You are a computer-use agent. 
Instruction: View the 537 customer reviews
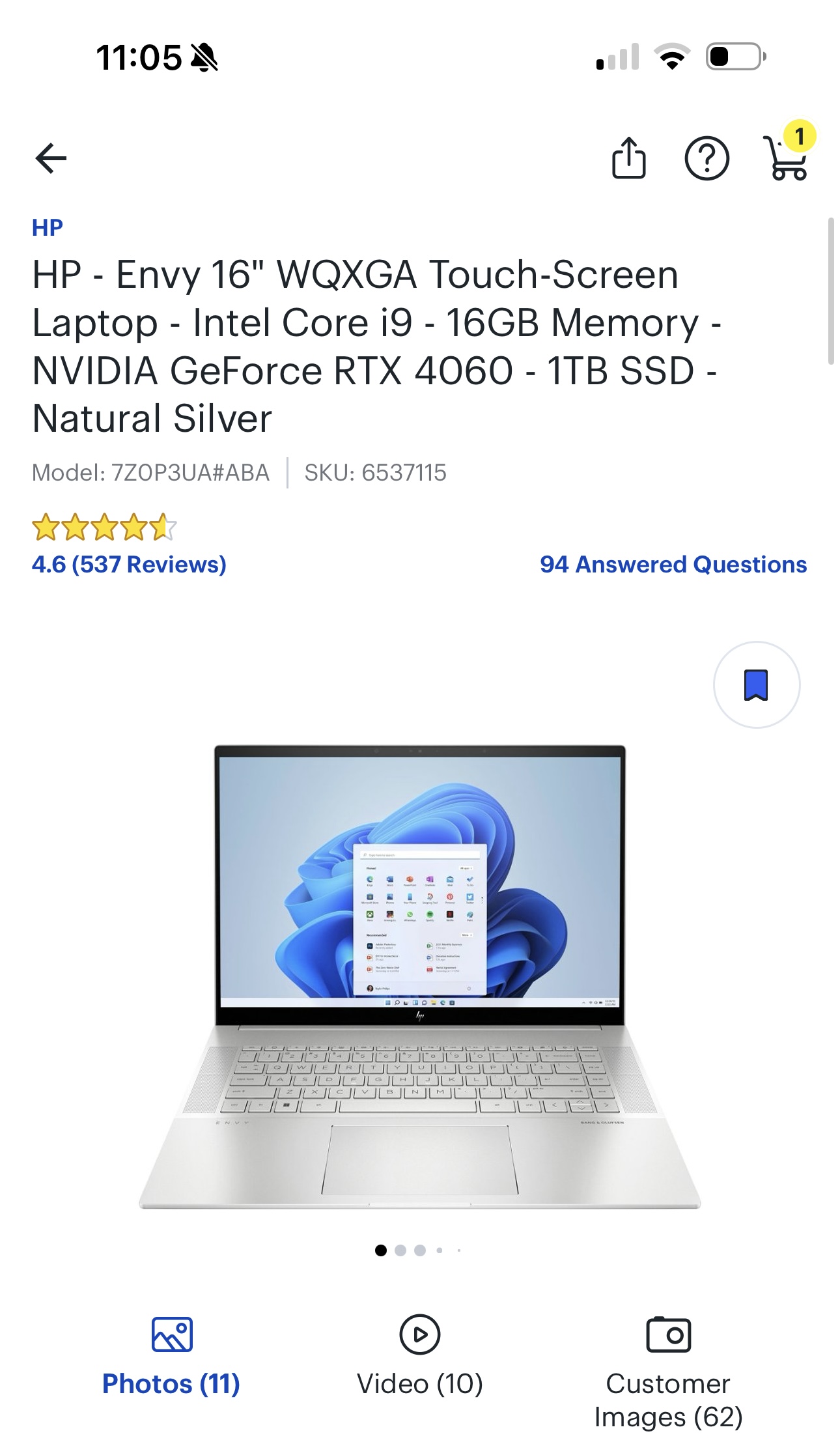(x=129, y=564)
